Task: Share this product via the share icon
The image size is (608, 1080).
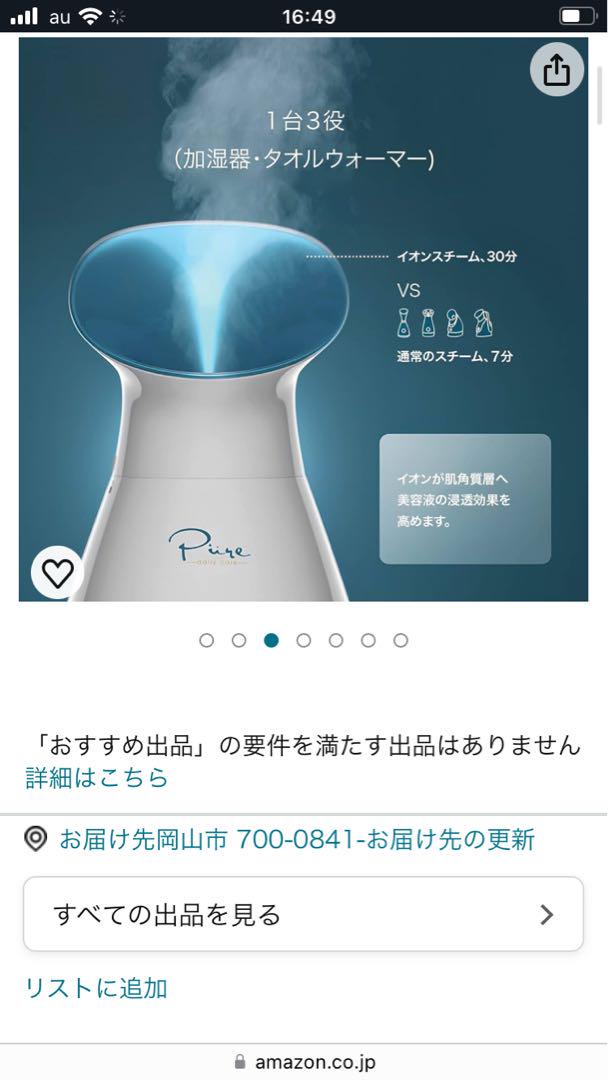Action: click(556, 69)
